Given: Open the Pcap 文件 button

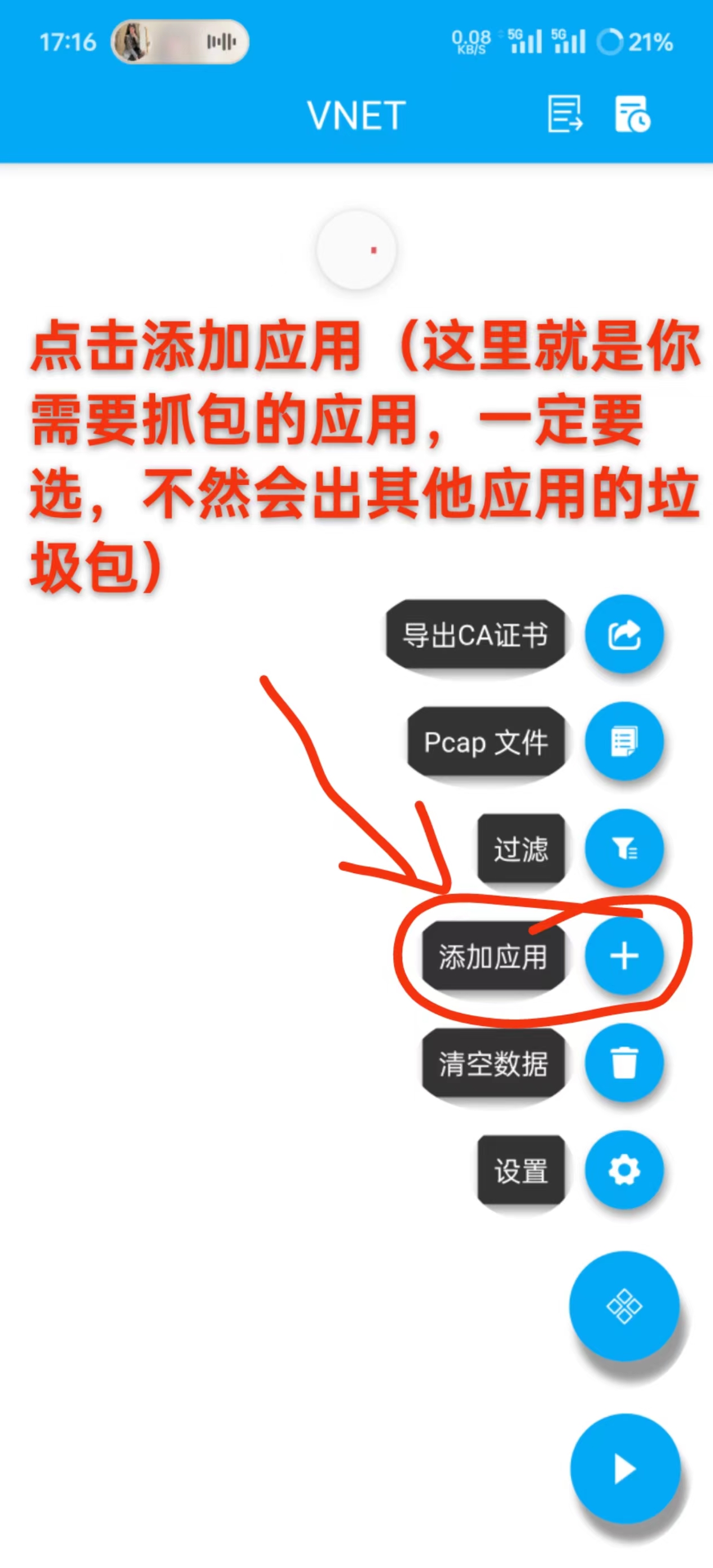Looking at the screenshot, I should 624,741.
